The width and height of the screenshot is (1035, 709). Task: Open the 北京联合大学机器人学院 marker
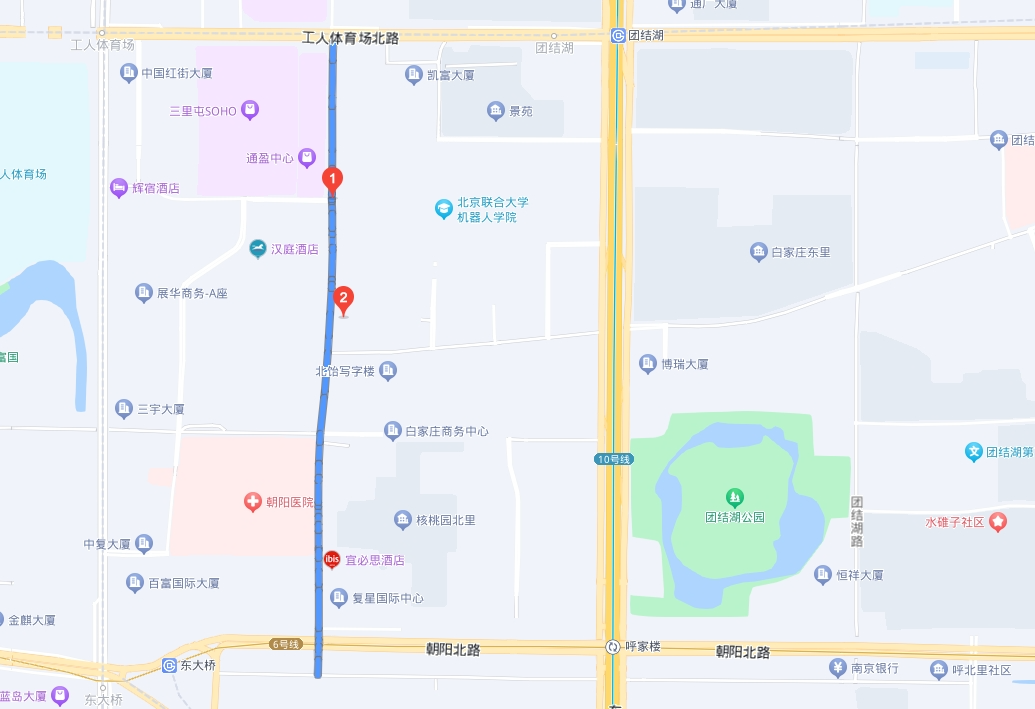coord(444,209)
